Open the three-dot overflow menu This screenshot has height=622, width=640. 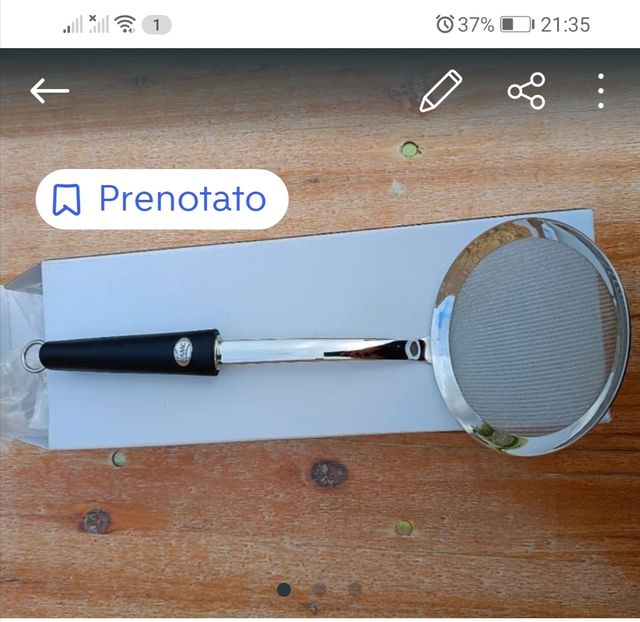[600, 91]
